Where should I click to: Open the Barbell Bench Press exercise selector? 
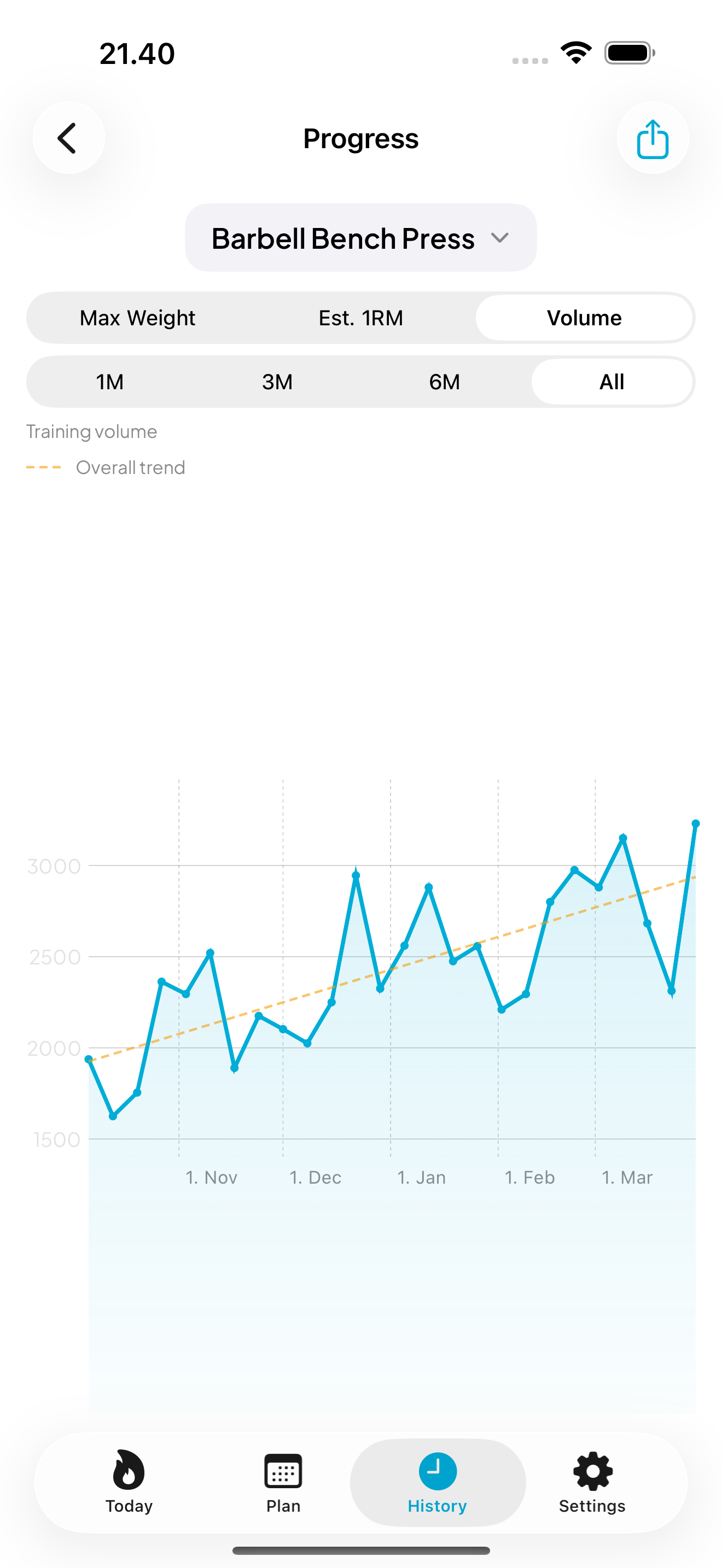pyautogui.click(x=360, y=238)
